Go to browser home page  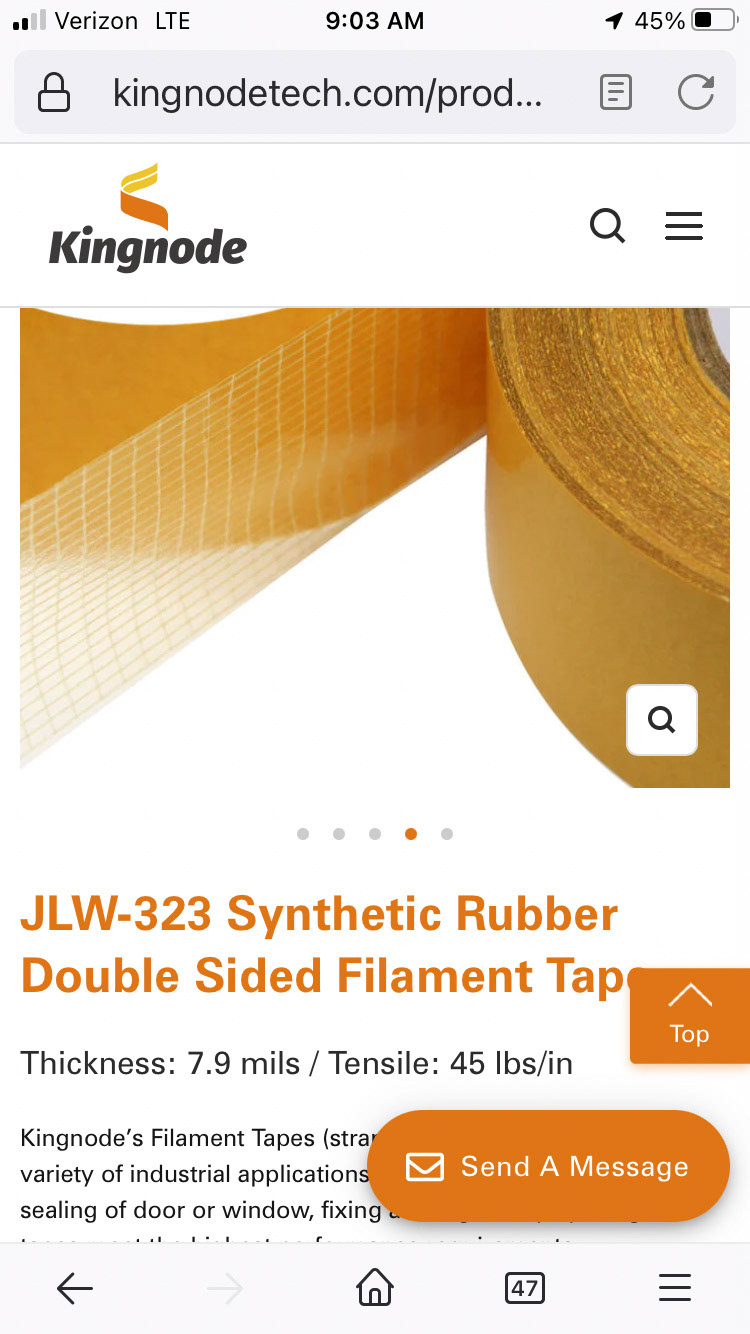(375, 1289)
